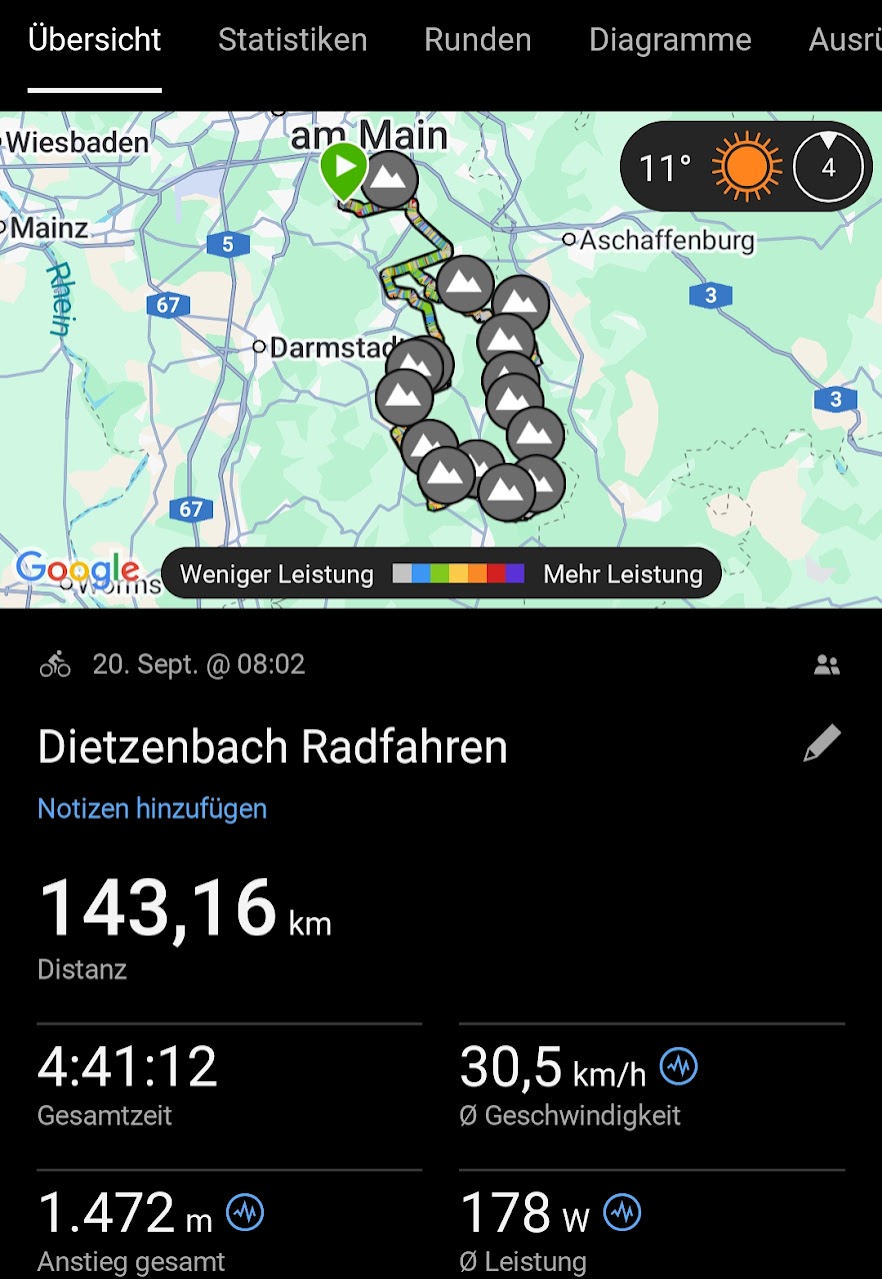Edit the activity name with the pencil
882x1279 pixels.
pyautogui.click(x=822, y=745)
